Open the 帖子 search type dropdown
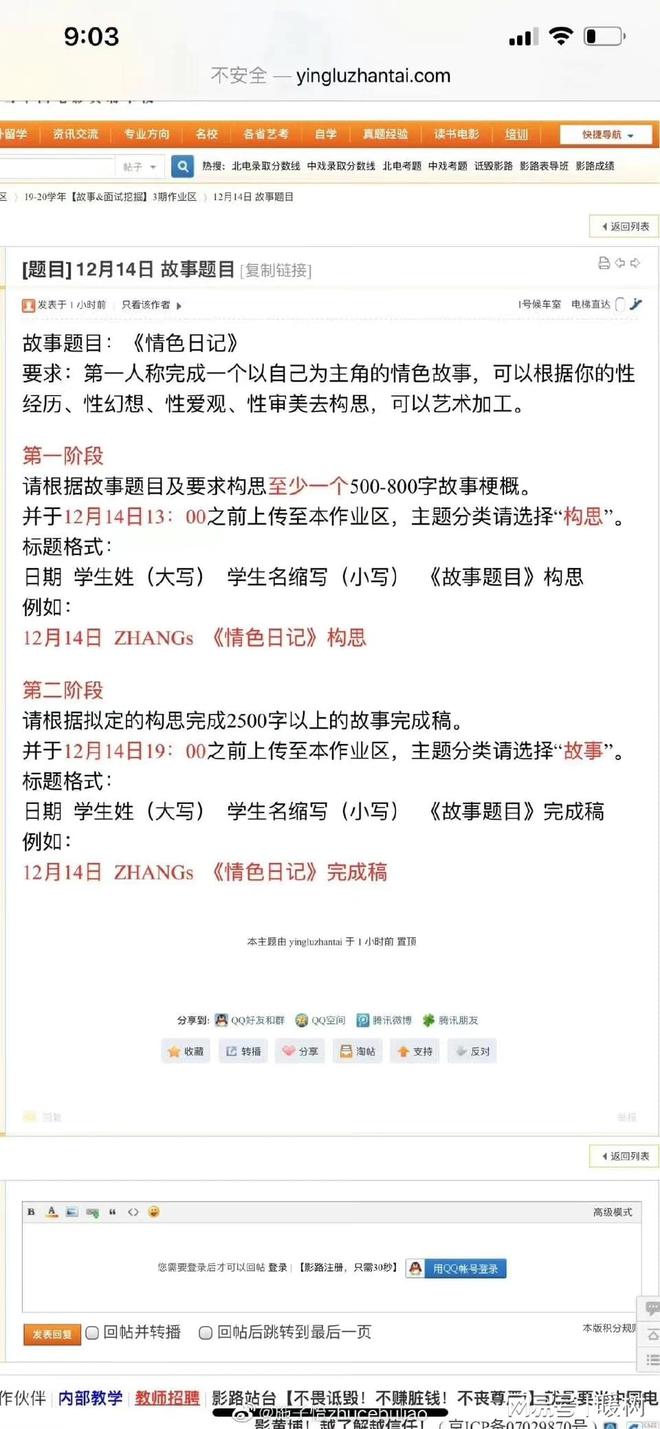660x1429 pixels. point(140,167)
